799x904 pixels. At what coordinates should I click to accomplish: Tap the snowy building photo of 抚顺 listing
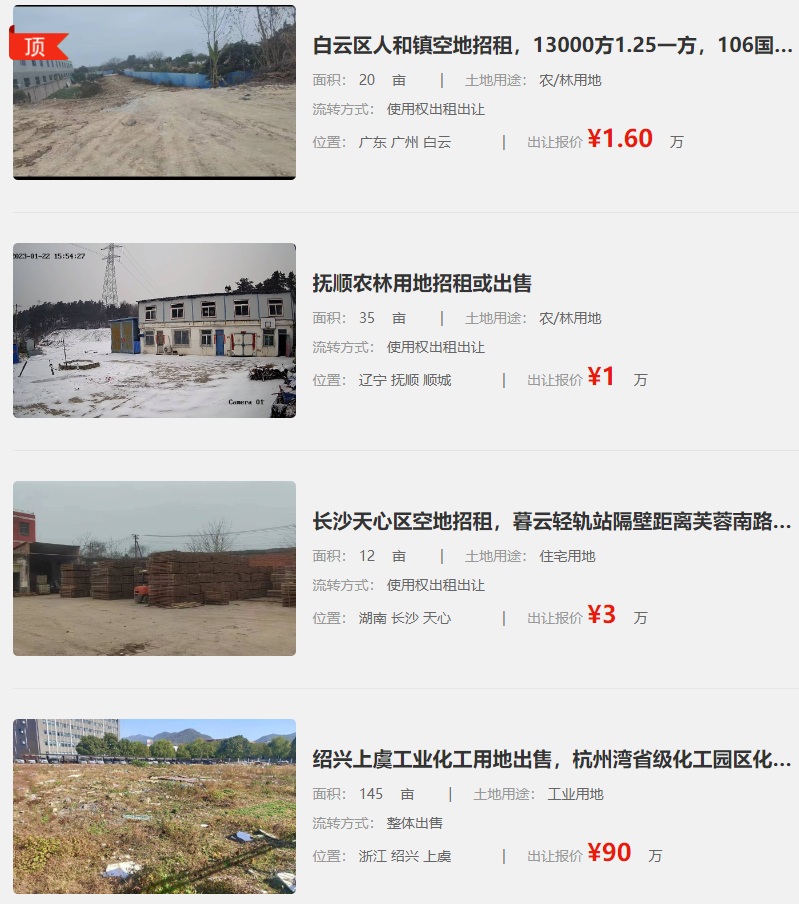pos(154,330)
